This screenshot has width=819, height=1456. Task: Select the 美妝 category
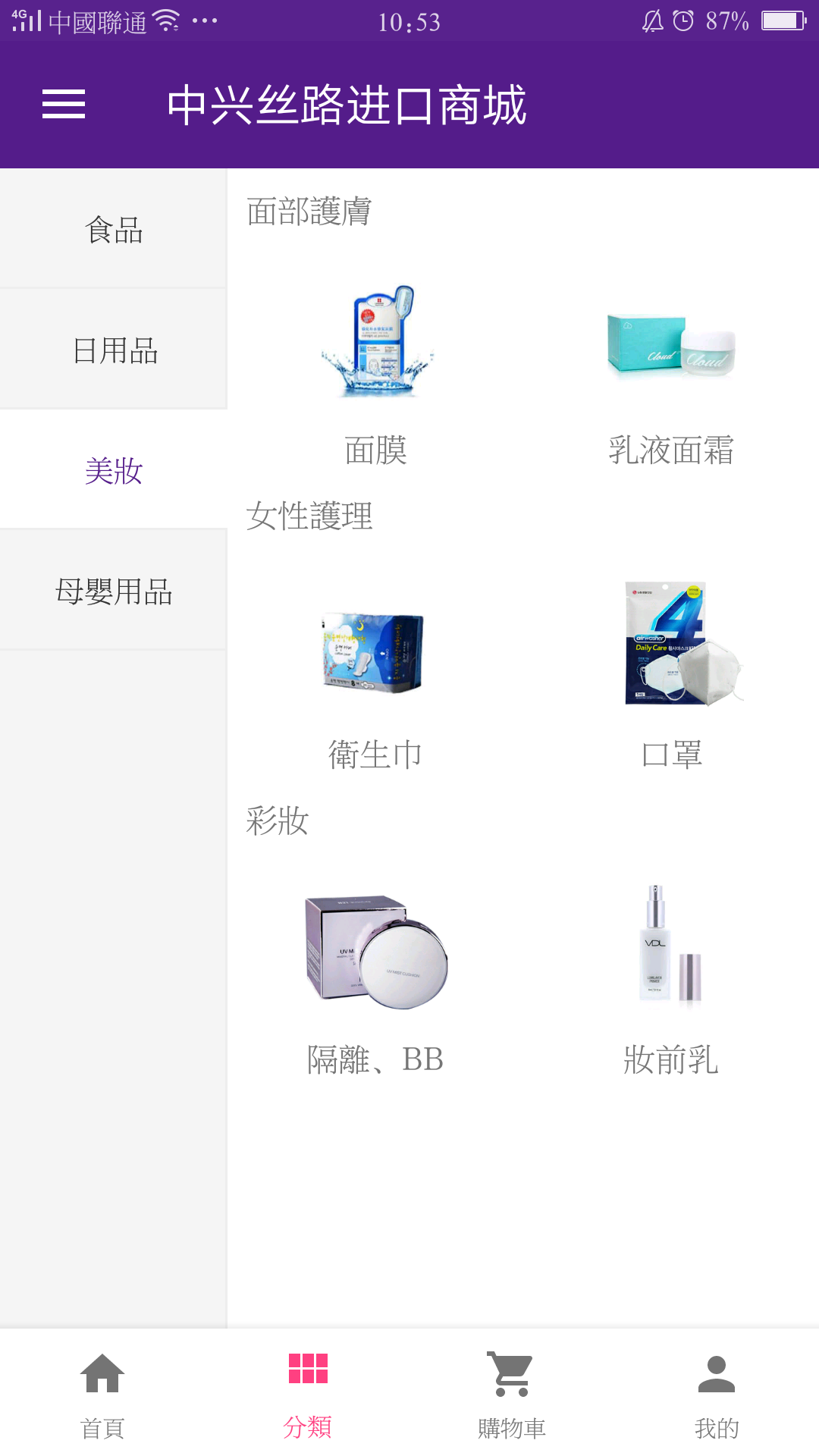[114, 470]
